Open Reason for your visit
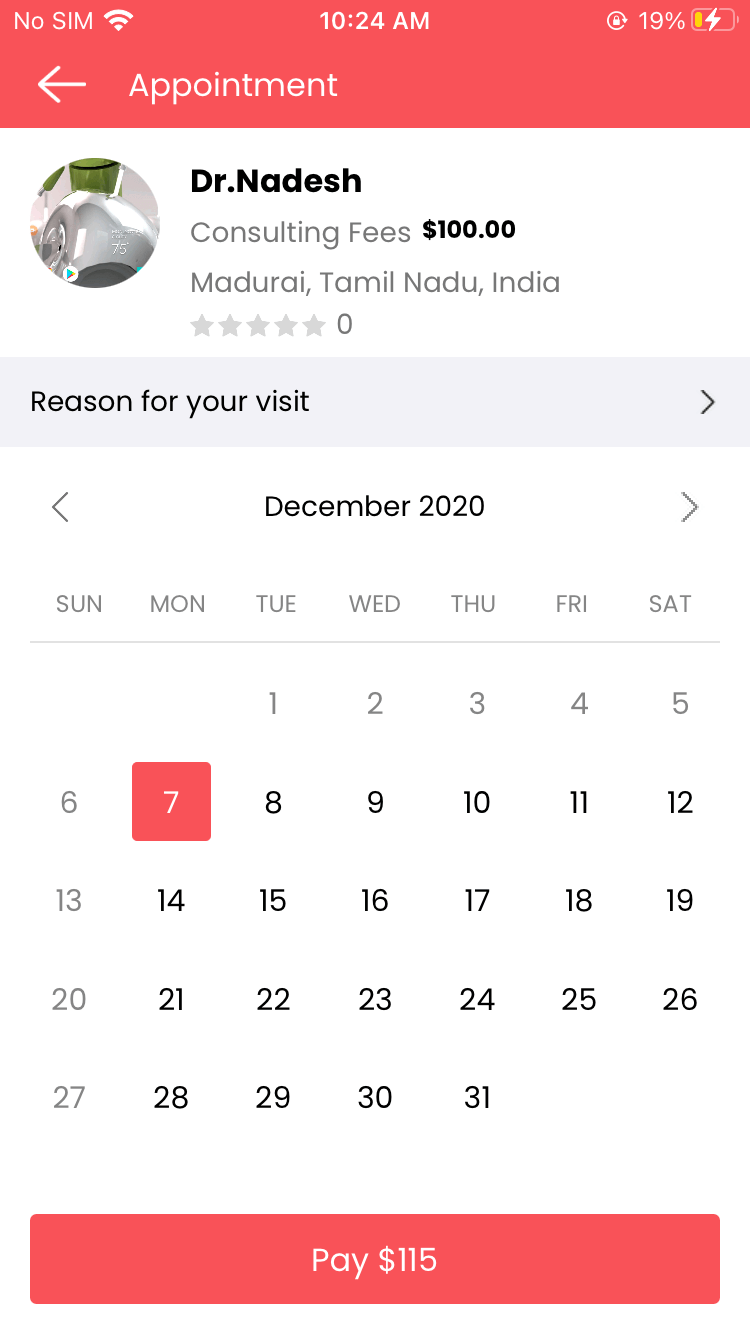This screenshot has height=1334, width=750. [x=375, y=402]
